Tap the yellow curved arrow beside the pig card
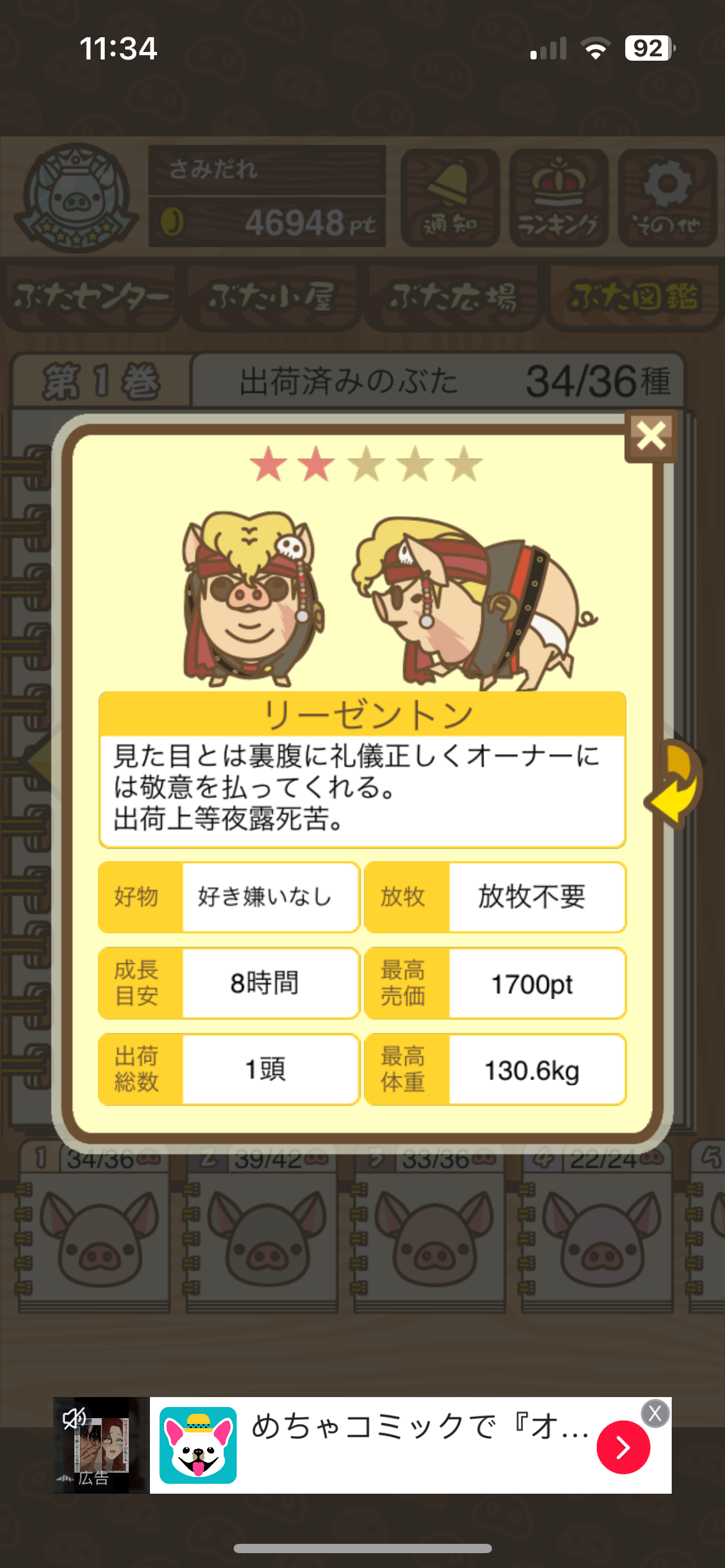 pos(677,784)
